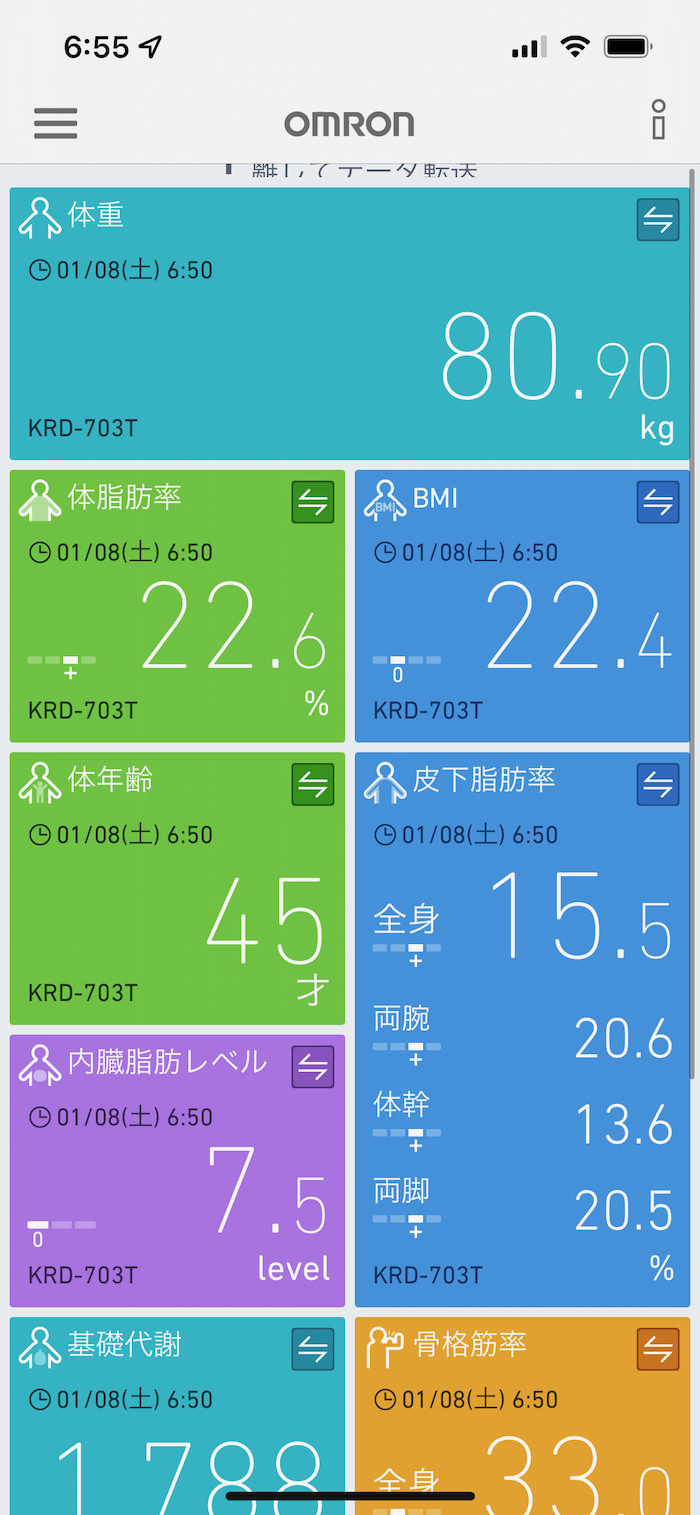Open the 体重 80.90 kg card
Screen dimensions: 700x1515
pyautogui.click(x=300, y=350)
